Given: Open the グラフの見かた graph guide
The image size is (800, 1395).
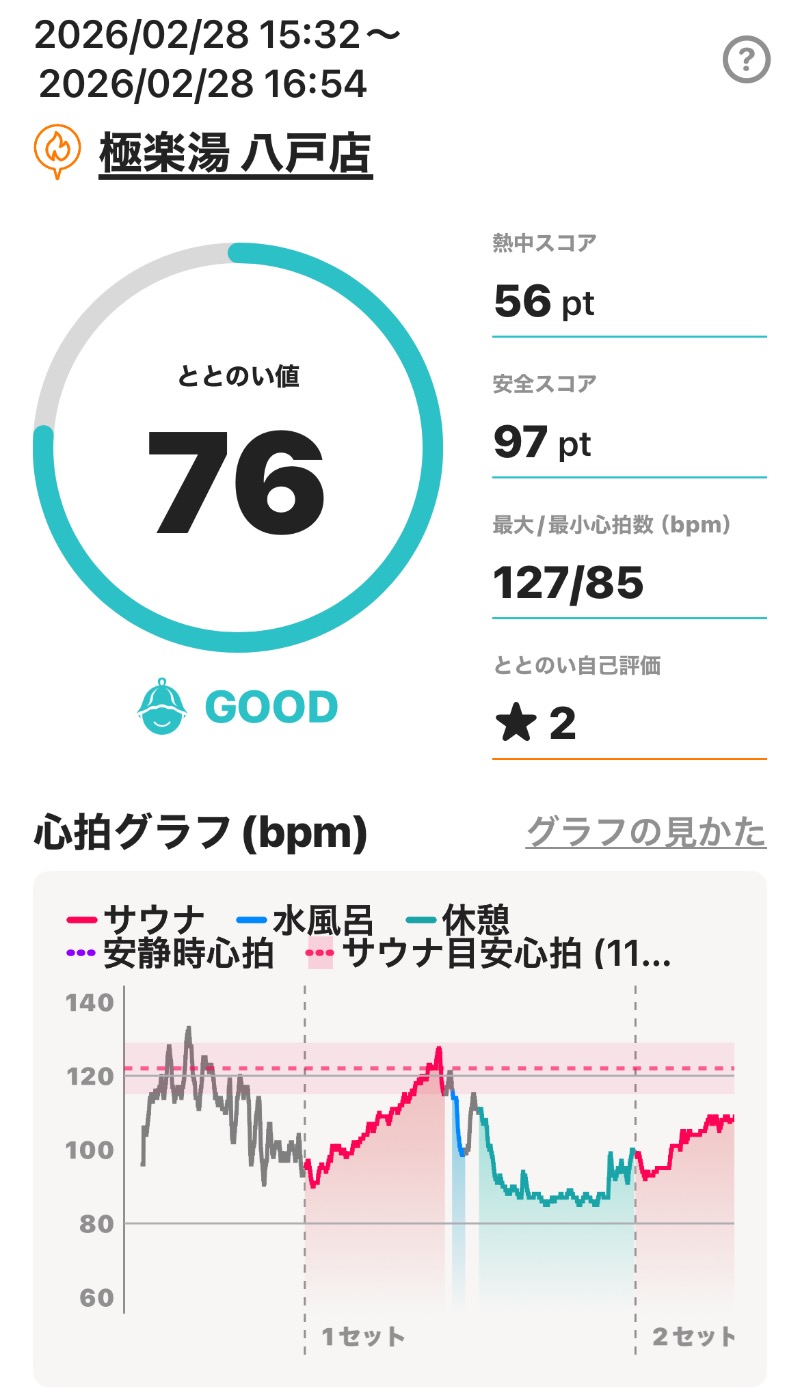Looking at the screenshot, I should pyautogui.click(x=646, y=832).
